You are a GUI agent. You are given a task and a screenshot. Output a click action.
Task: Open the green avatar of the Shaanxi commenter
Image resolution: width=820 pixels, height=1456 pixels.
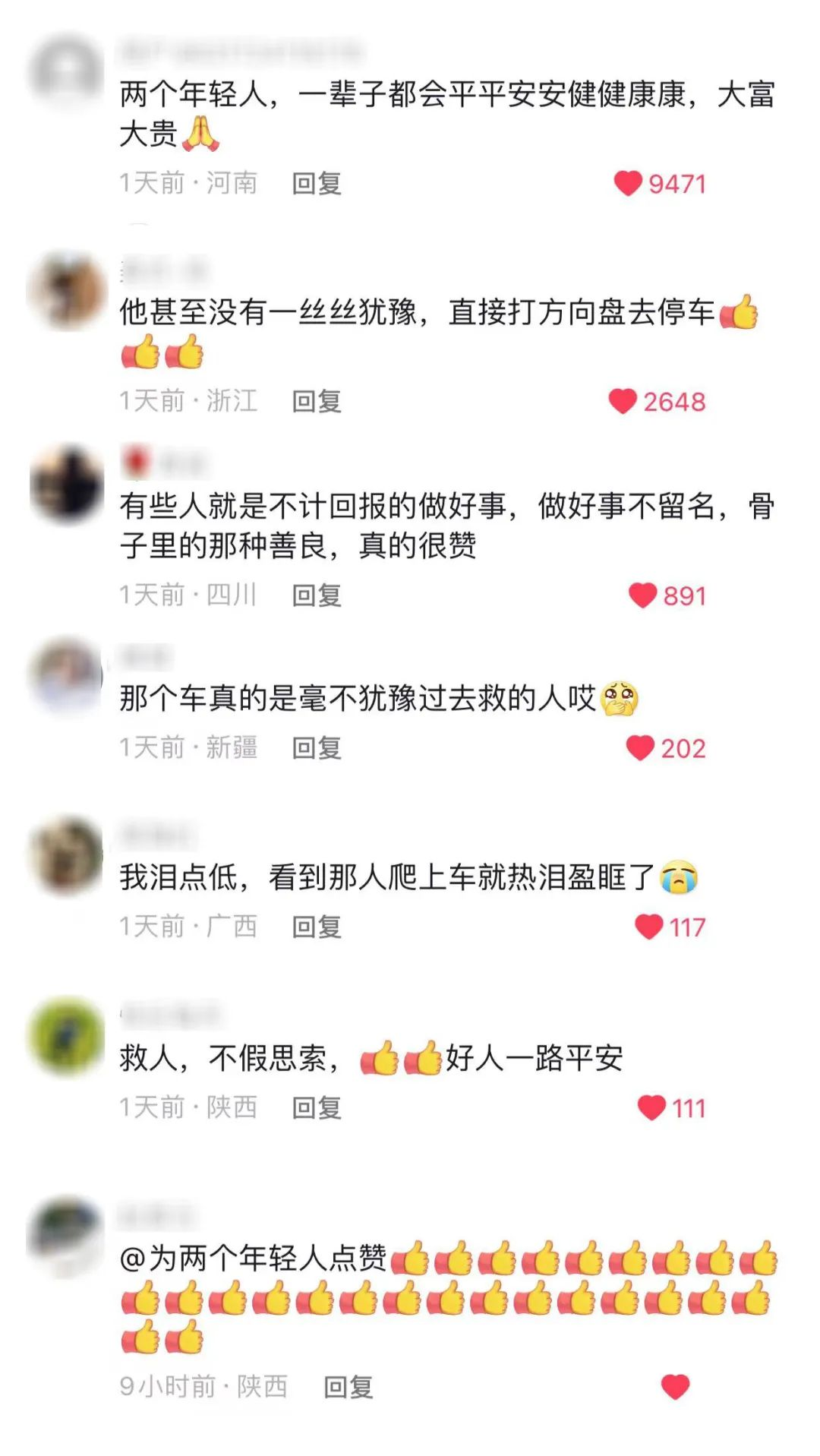[x=66, y=1036]
